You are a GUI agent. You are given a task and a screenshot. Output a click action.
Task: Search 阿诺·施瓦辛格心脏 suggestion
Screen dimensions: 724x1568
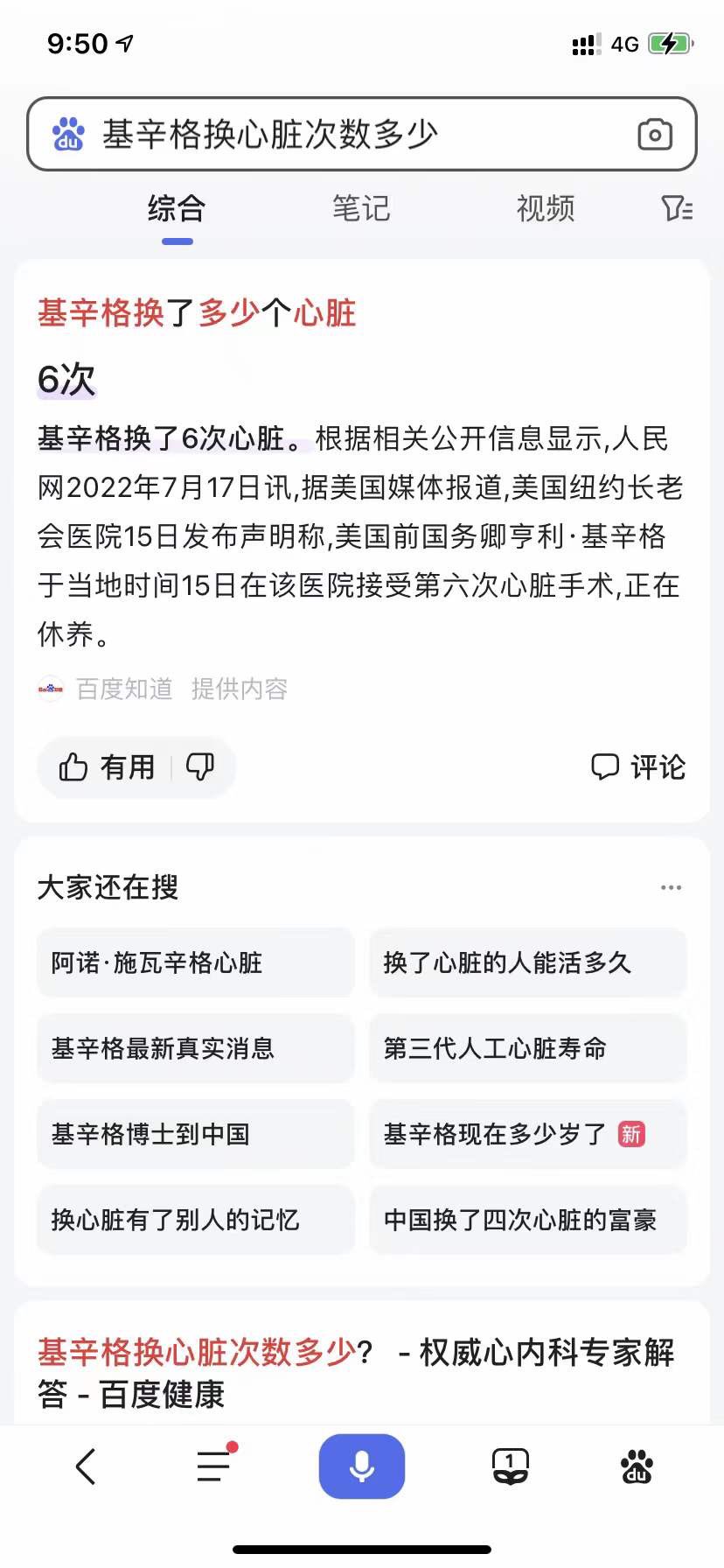coord(196,962)
